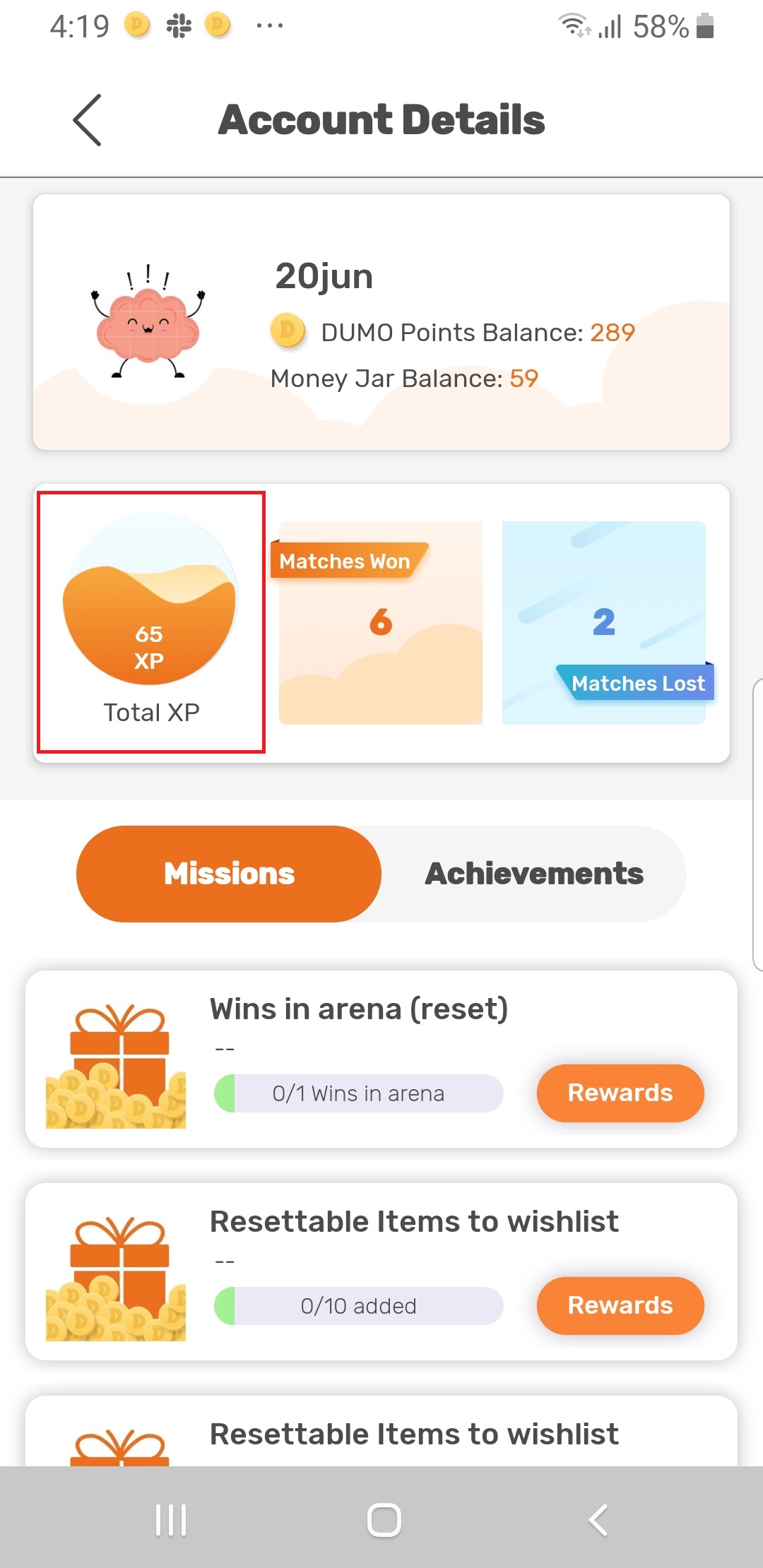Screen dimensions: 763x1568
Task: Tap the system home button
Action: tap(384, 1520)
